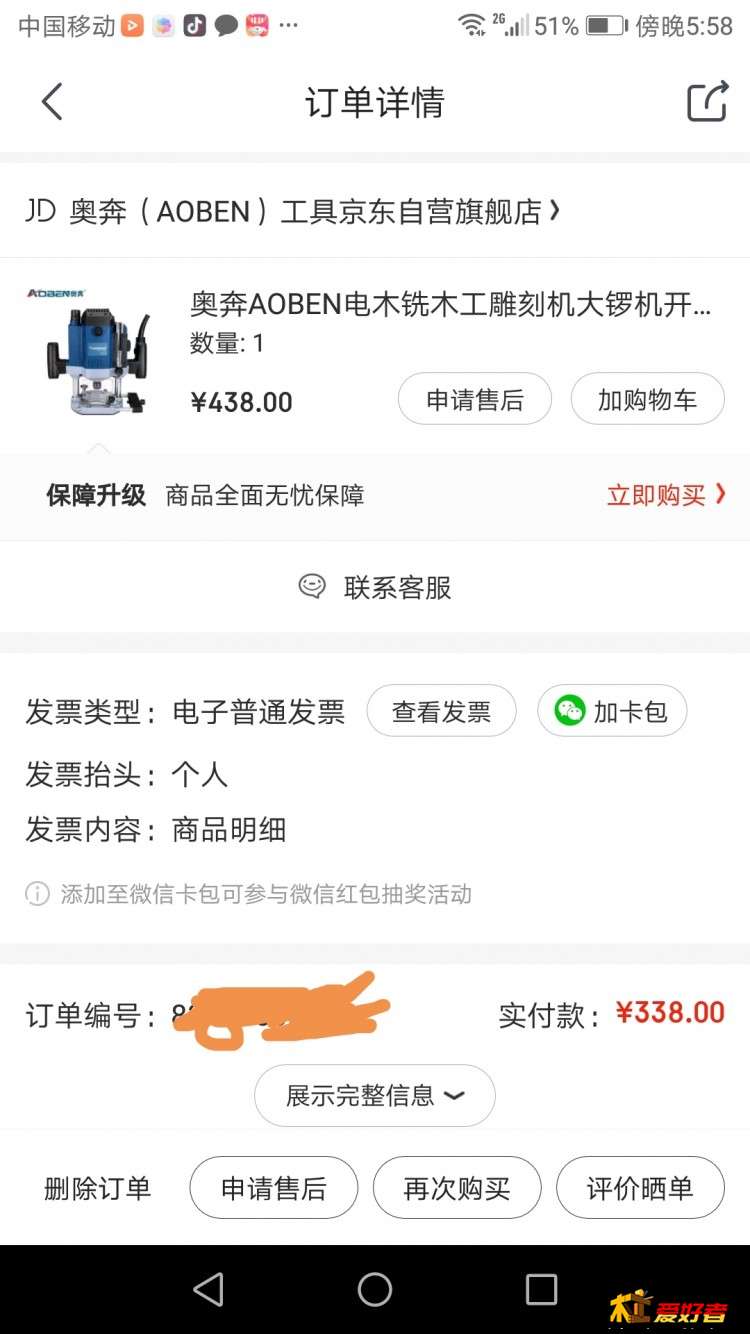Add the invoice to WeChat with 加卡包
Viewport: 750px width, 1334px height.
coord(612,711)
